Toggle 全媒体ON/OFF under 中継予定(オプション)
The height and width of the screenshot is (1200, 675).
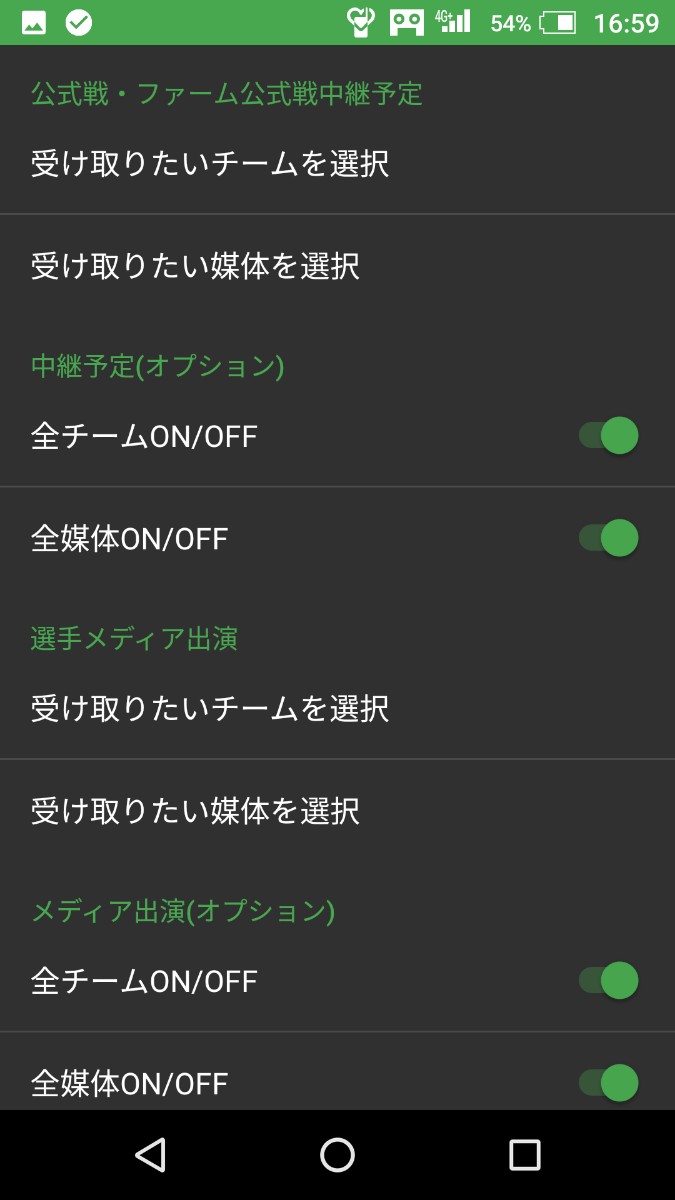[x=608, y=538]
